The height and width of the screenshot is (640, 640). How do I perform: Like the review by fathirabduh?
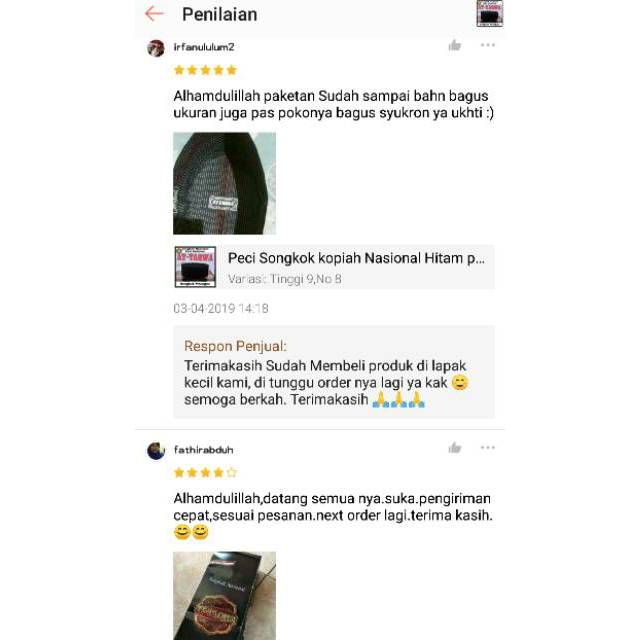[x=455, y=447]
